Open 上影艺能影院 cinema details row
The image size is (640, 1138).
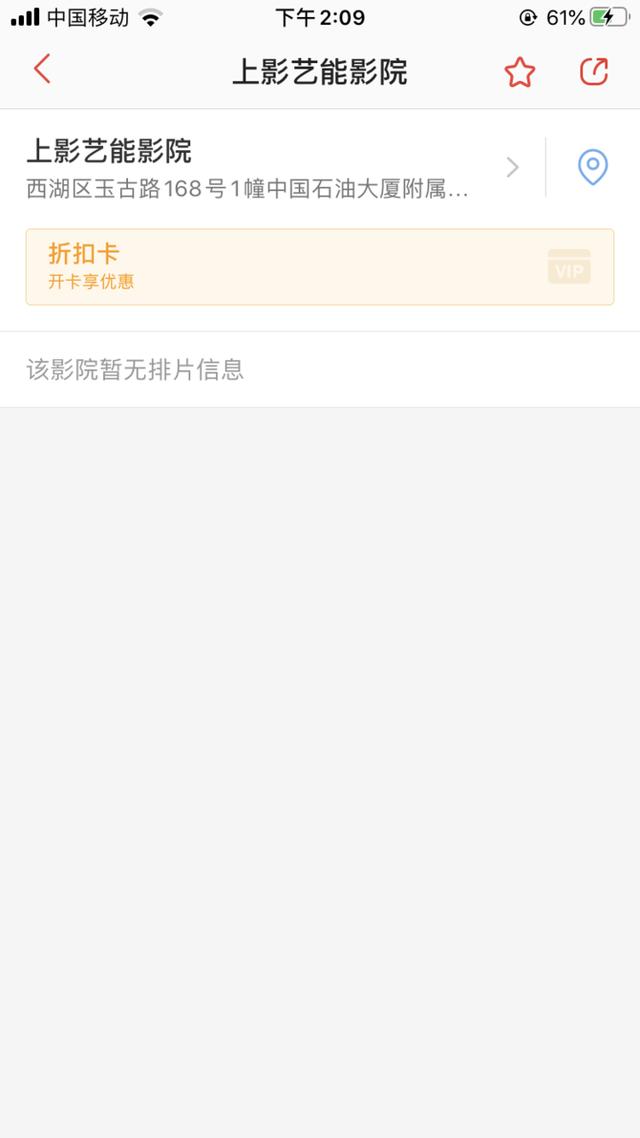pyautogui.click(x=270, y=168)
